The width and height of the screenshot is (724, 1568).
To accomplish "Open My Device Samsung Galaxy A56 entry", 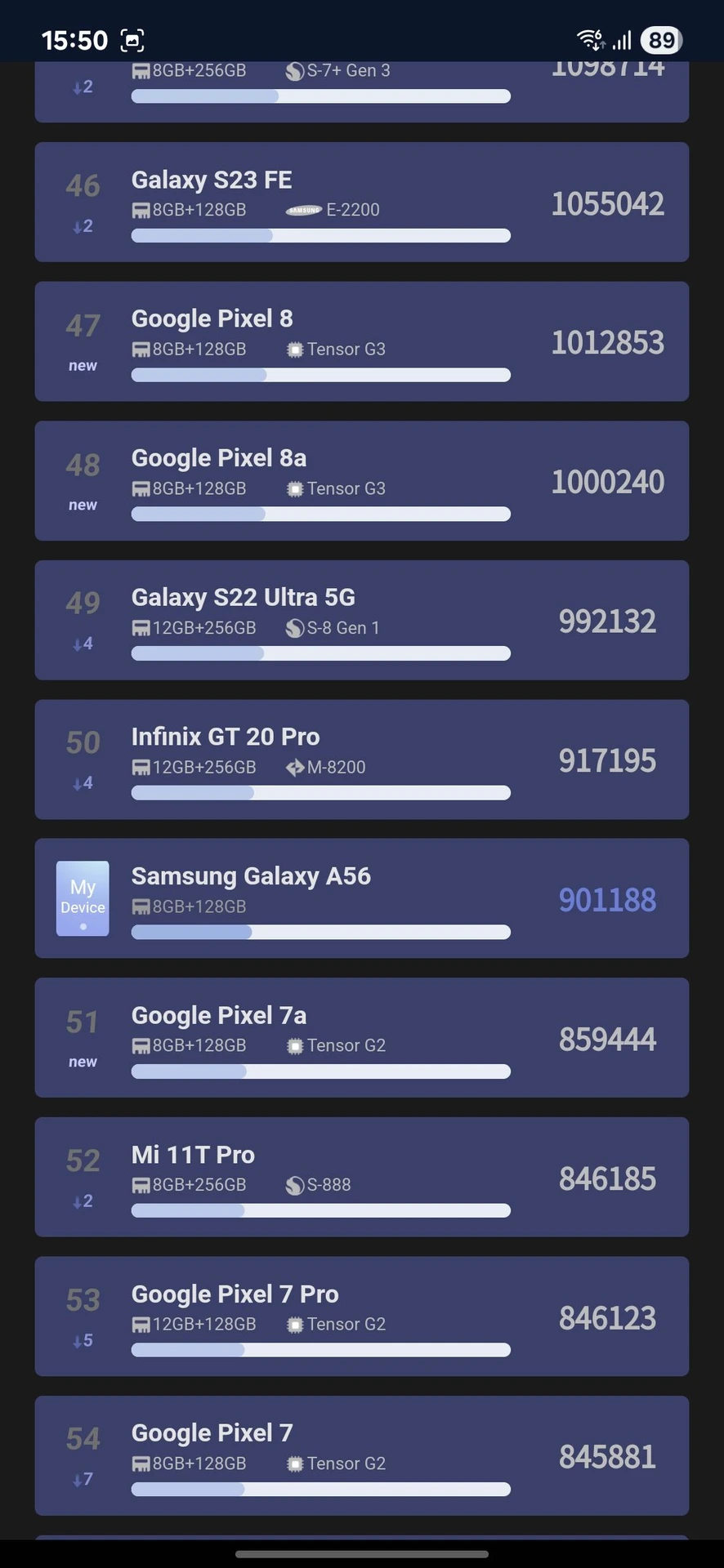I will coord(361,898).
